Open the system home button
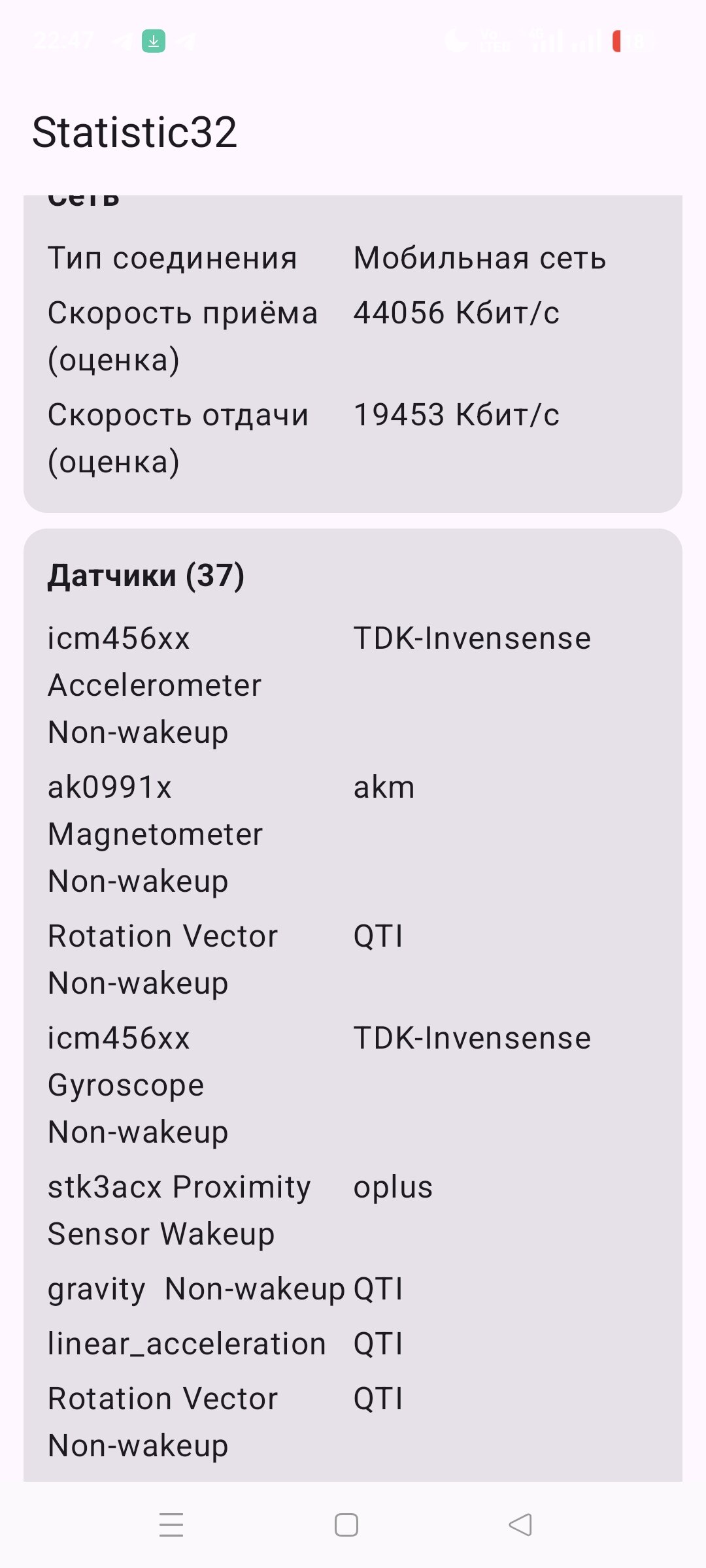The height and width of the screenshot is (1568, 706). click(x=346, y=1525)
